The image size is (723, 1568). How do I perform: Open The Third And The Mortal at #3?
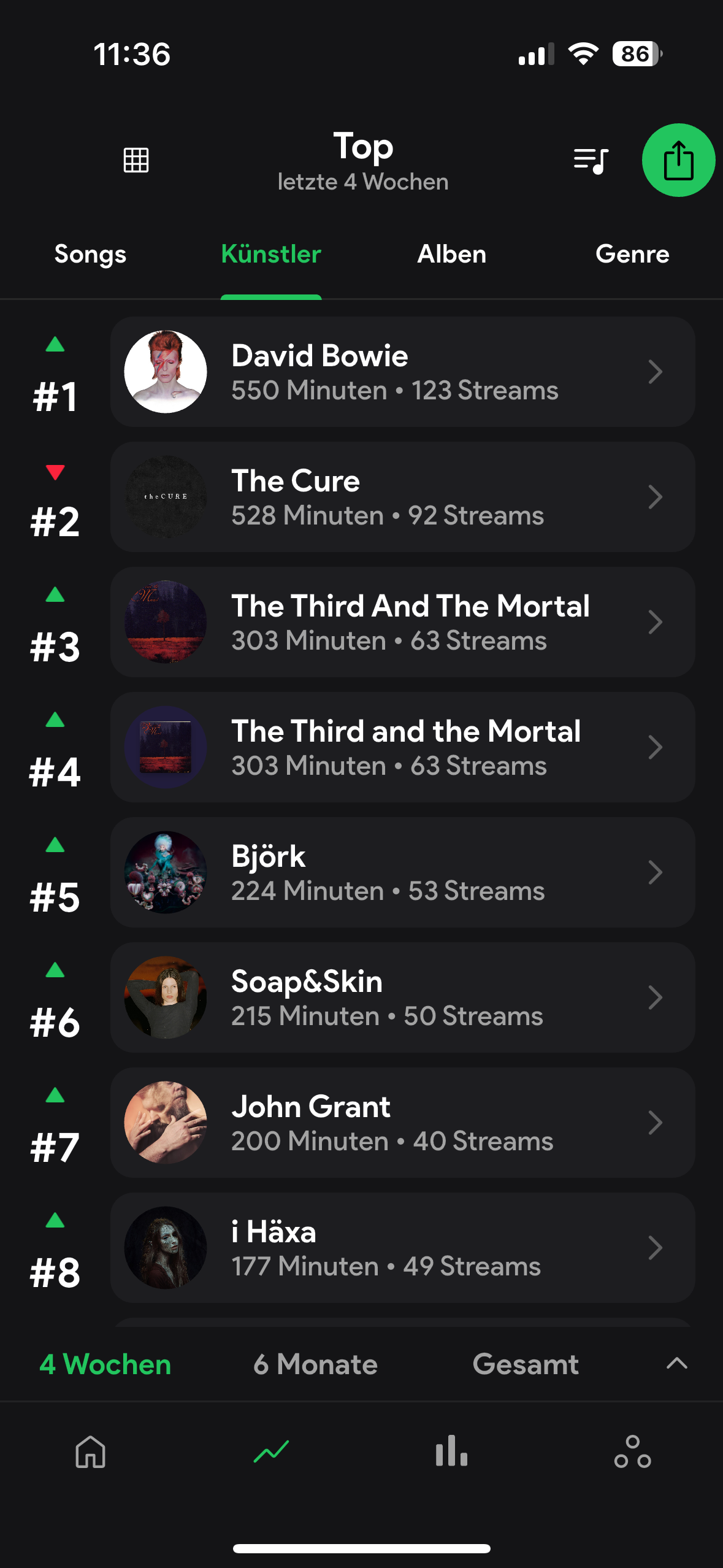click(402, 622)
